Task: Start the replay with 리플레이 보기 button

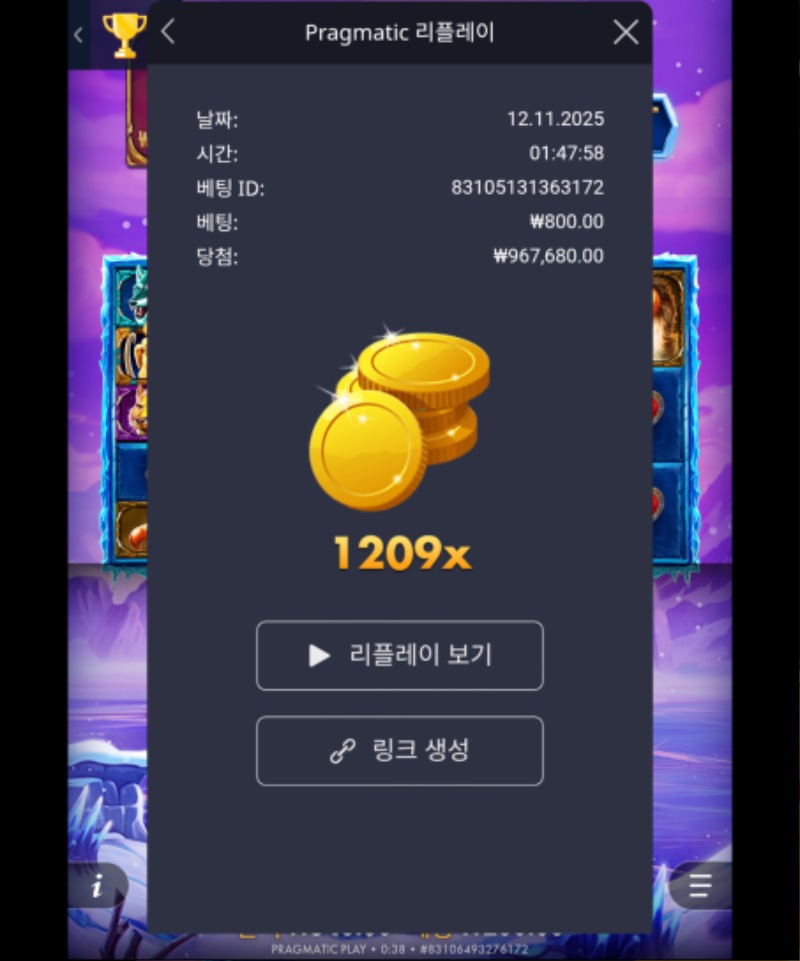Action: [399, 656]
